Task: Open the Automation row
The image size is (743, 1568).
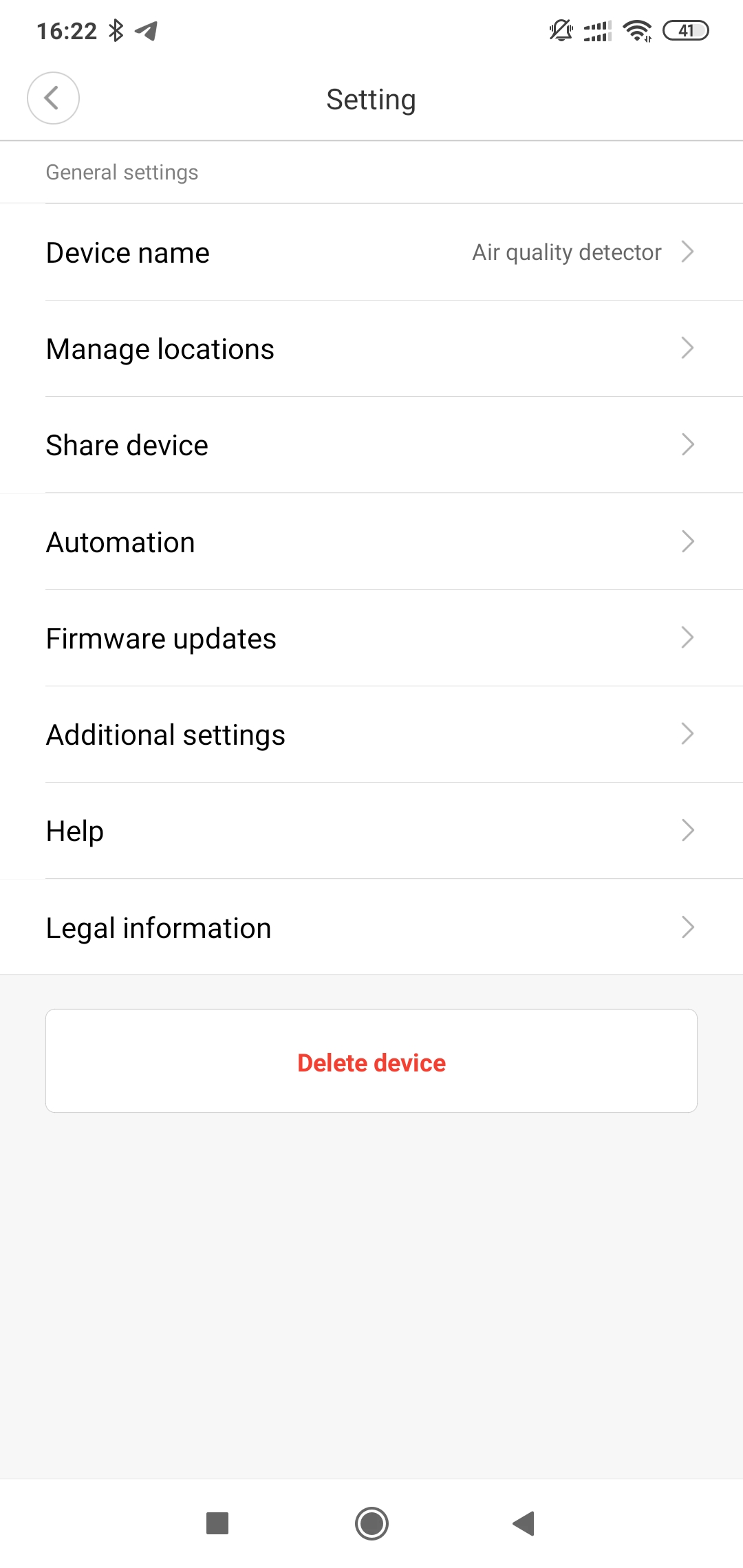Action: tap(371, 542)
